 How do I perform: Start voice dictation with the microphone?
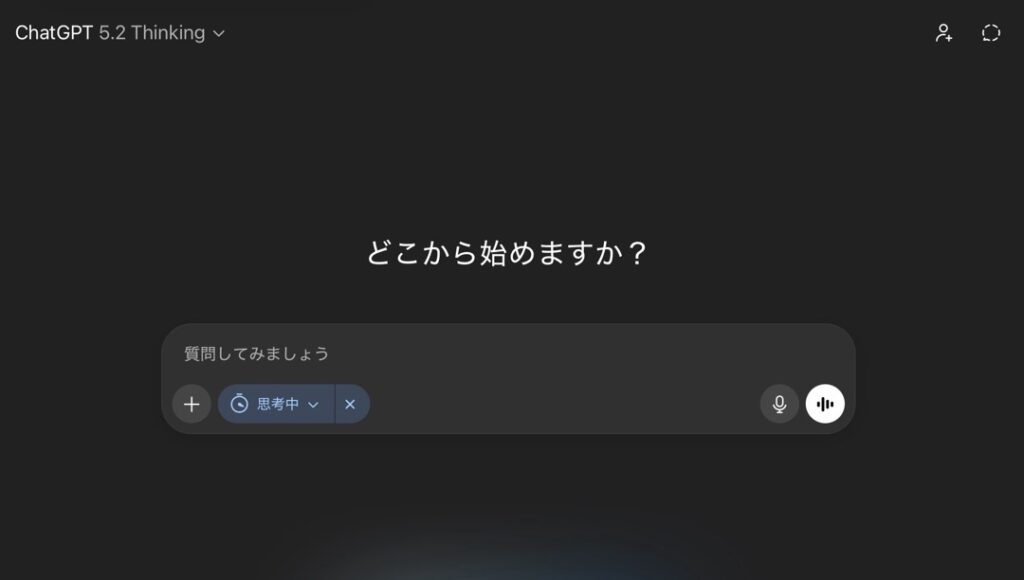point(779,404)
